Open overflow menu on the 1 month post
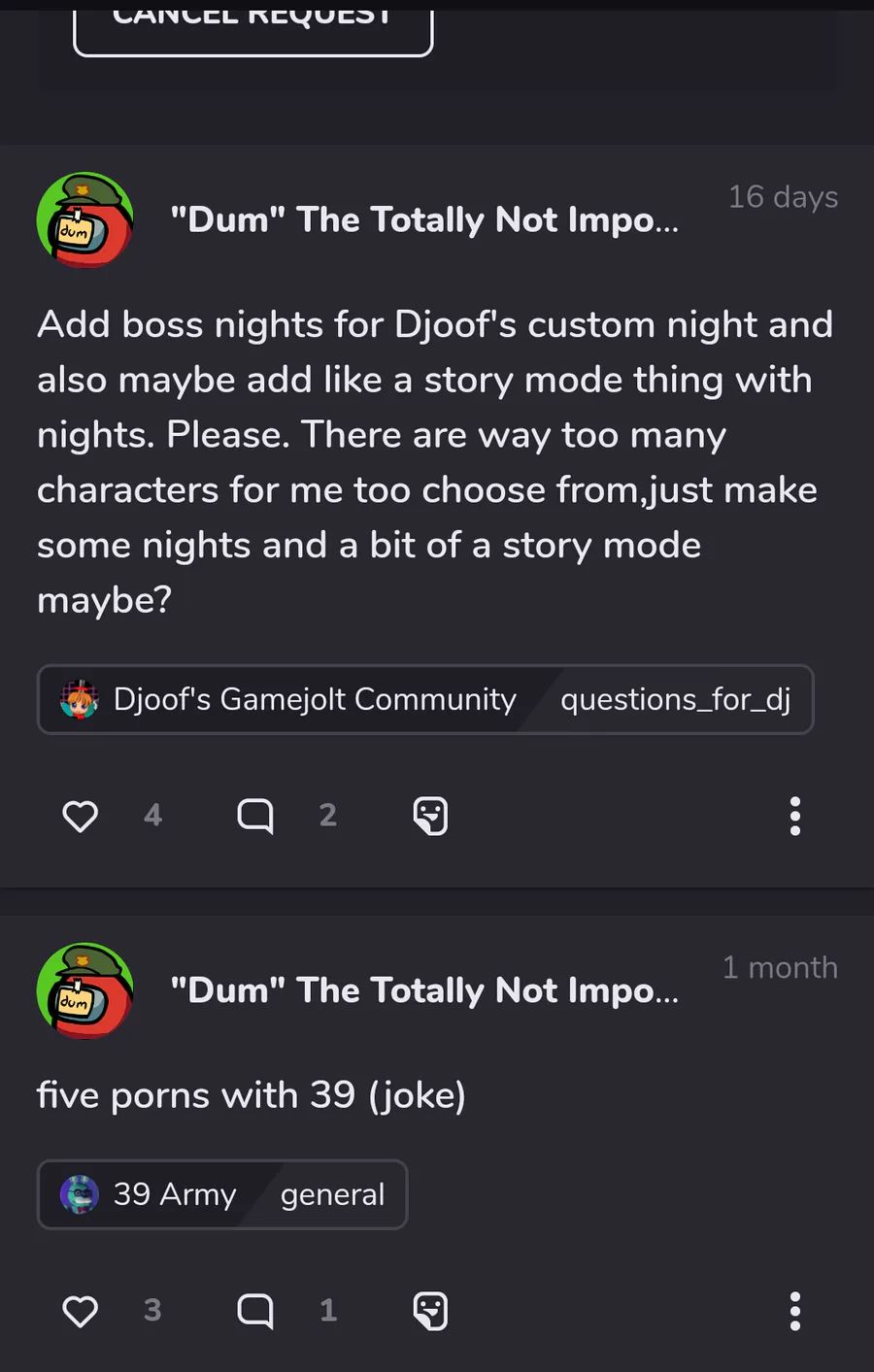 794,1311
